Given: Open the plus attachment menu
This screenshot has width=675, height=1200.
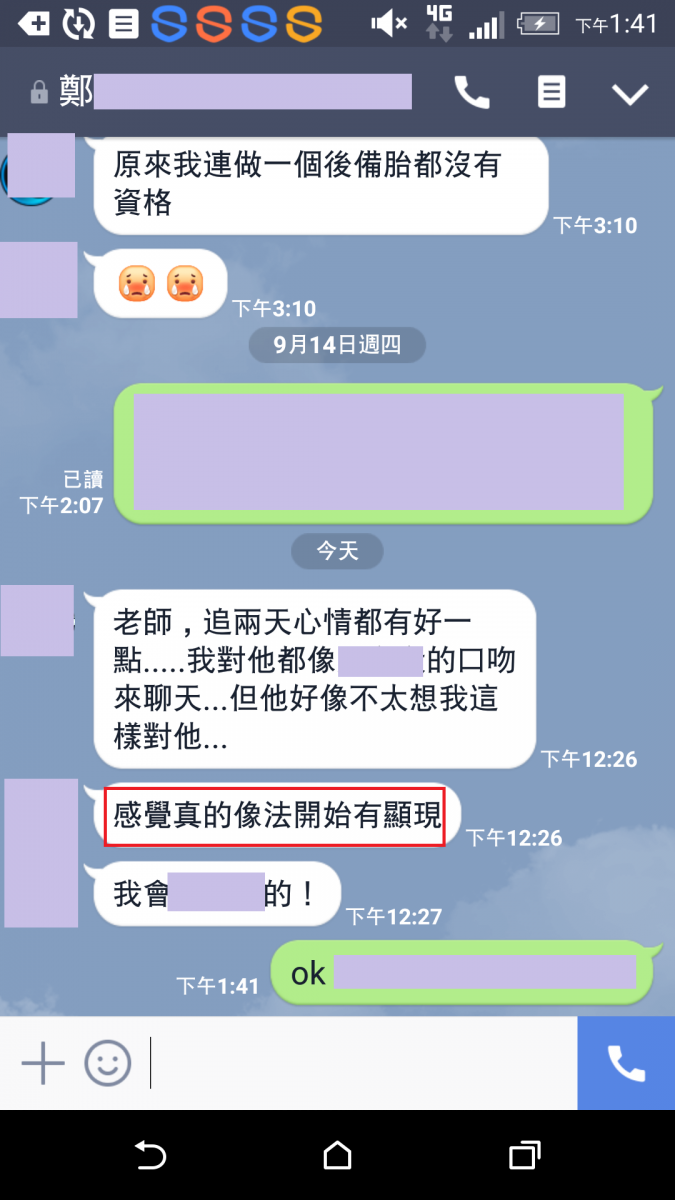Looking at the screenshot, I should point(43,1063).
